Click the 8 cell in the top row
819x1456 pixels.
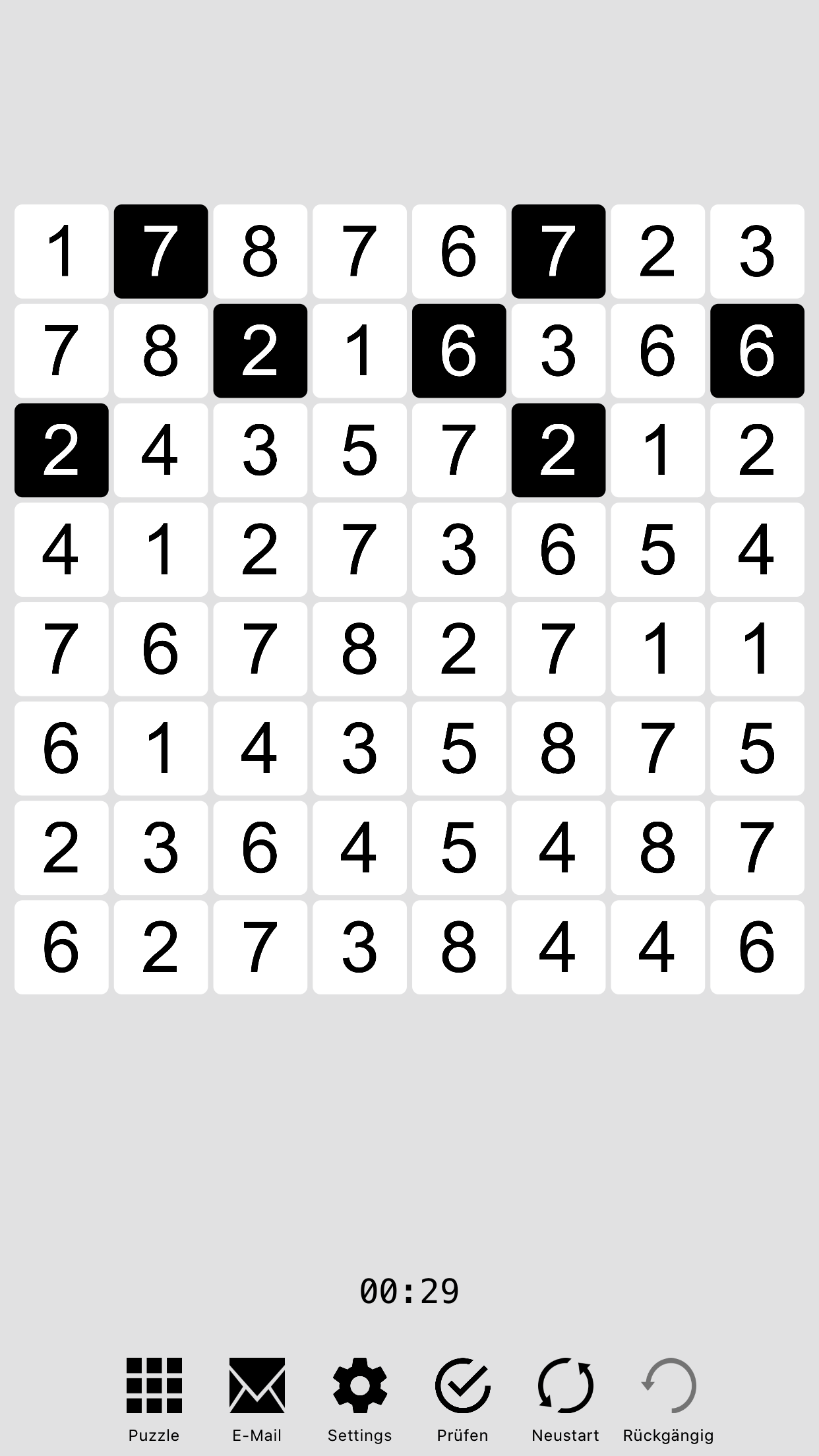260,251
